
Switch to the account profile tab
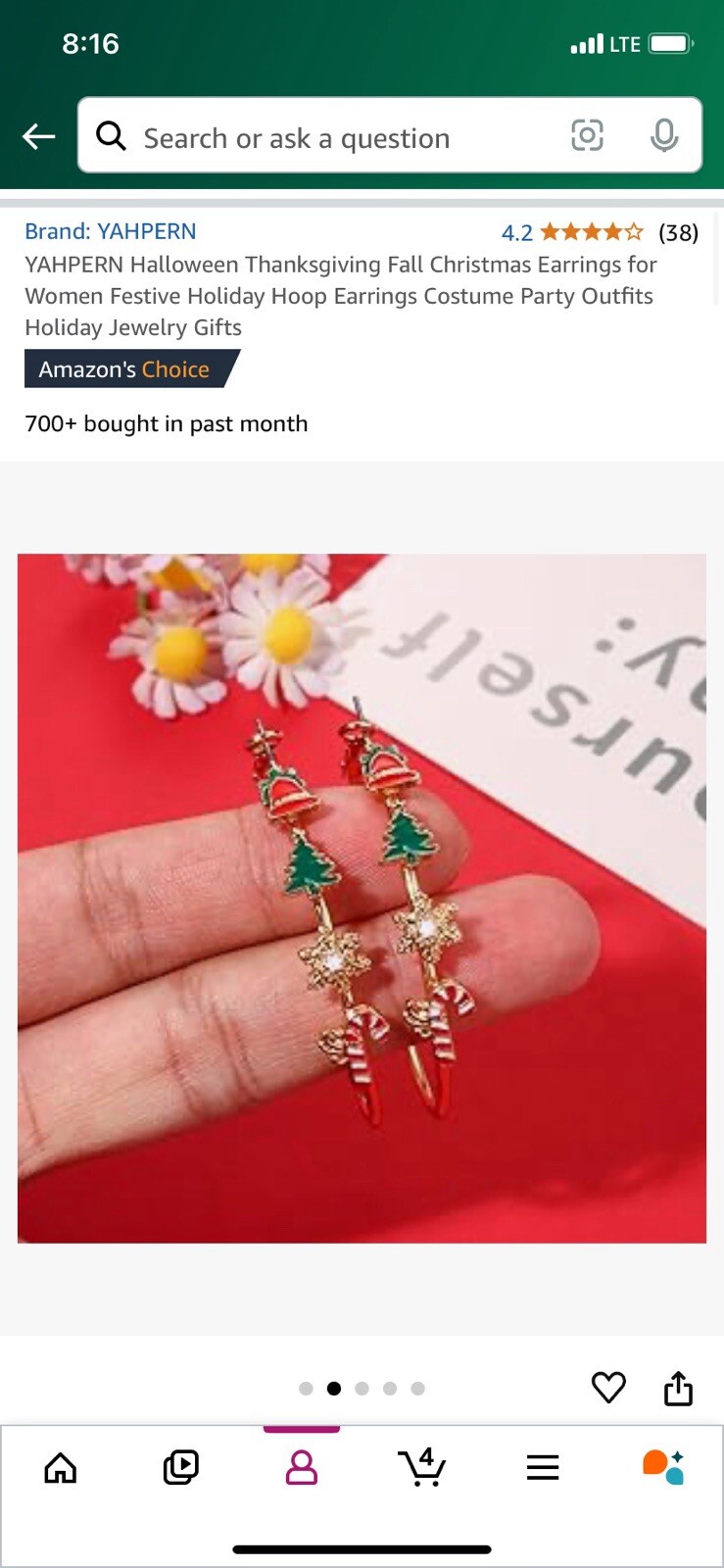point(302,1467)
